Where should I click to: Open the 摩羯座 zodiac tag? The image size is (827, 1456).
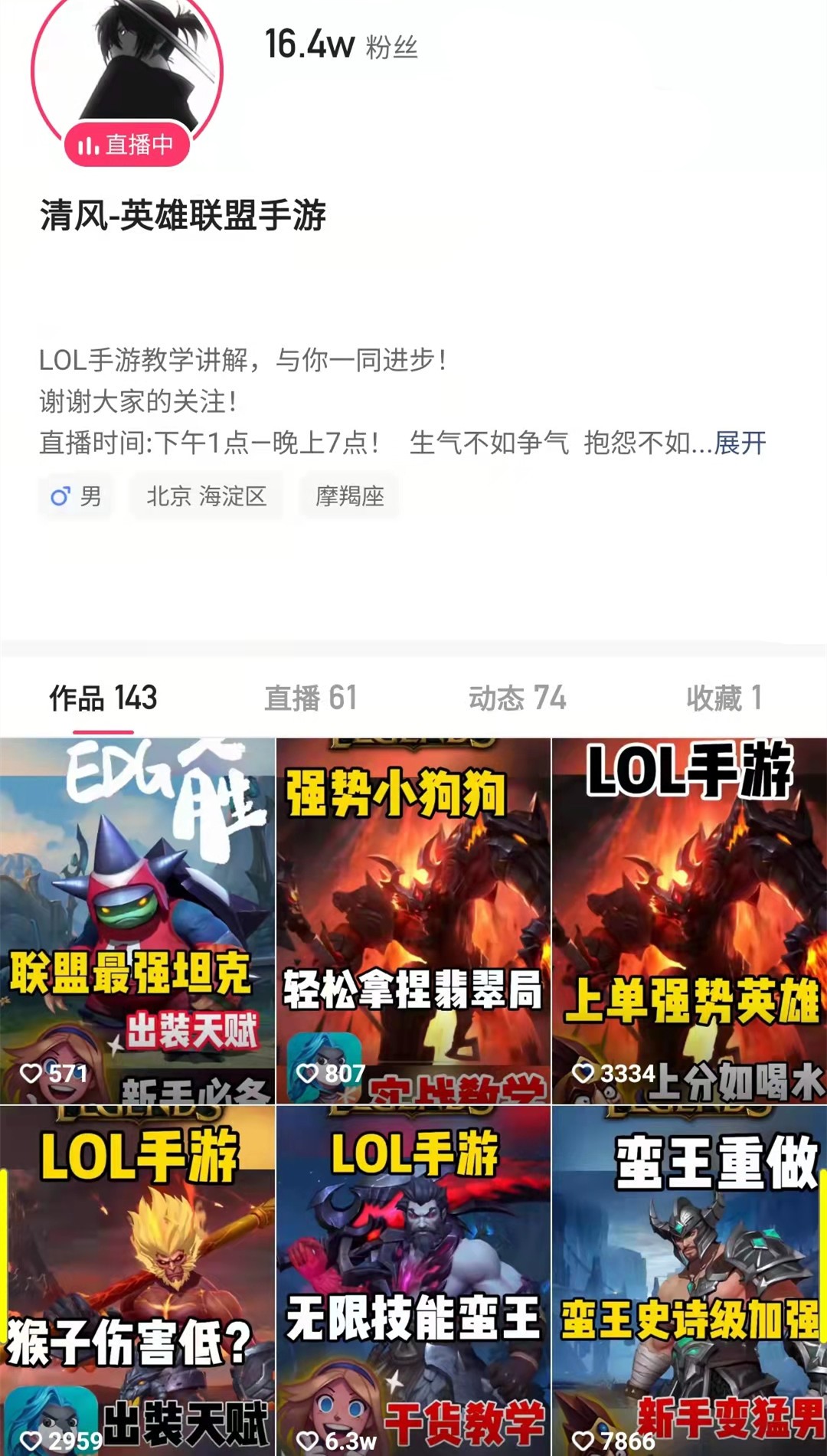tap(349, 496)
